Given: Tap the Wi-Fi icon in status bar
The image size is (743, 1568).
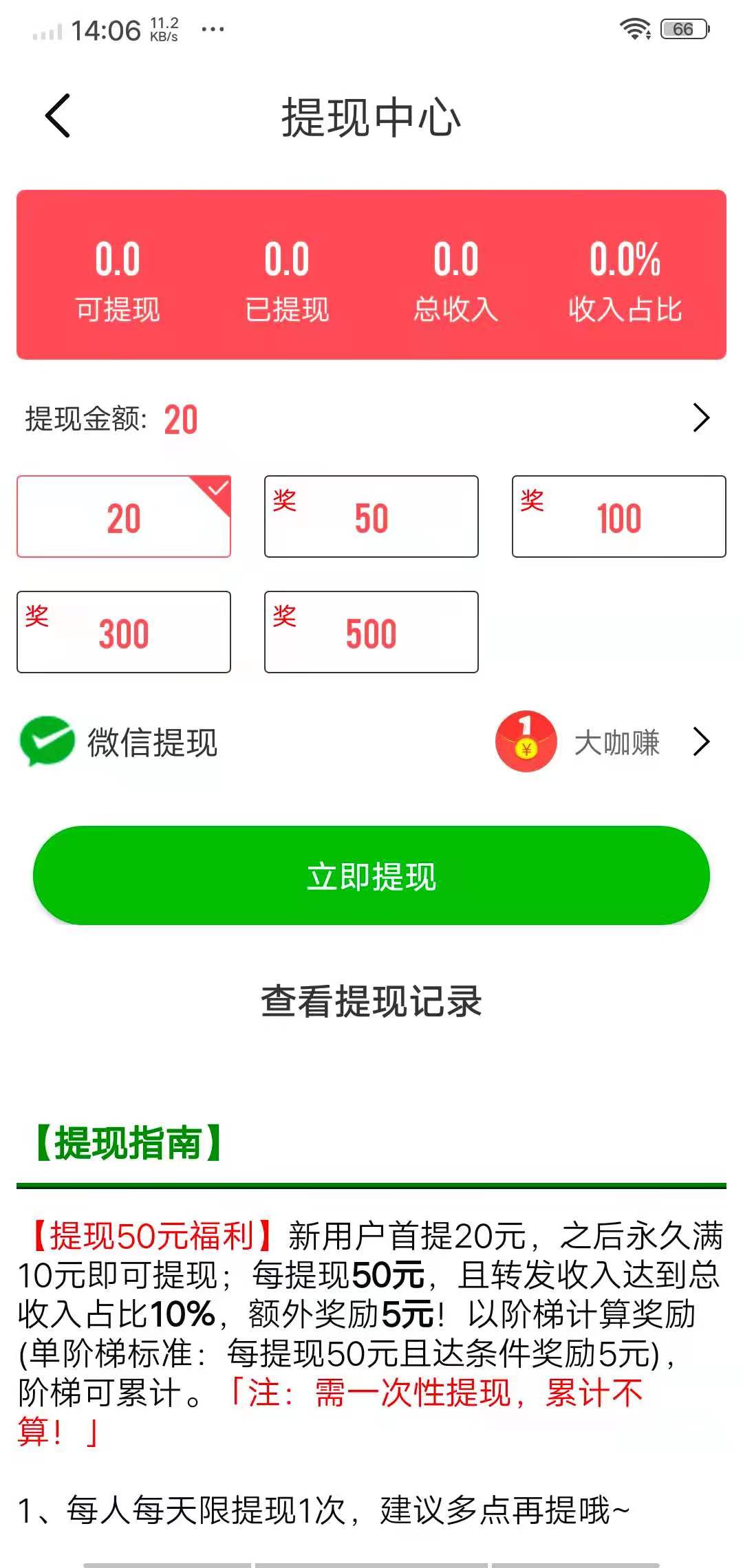Looking at the screenshot, I should 634,29.
